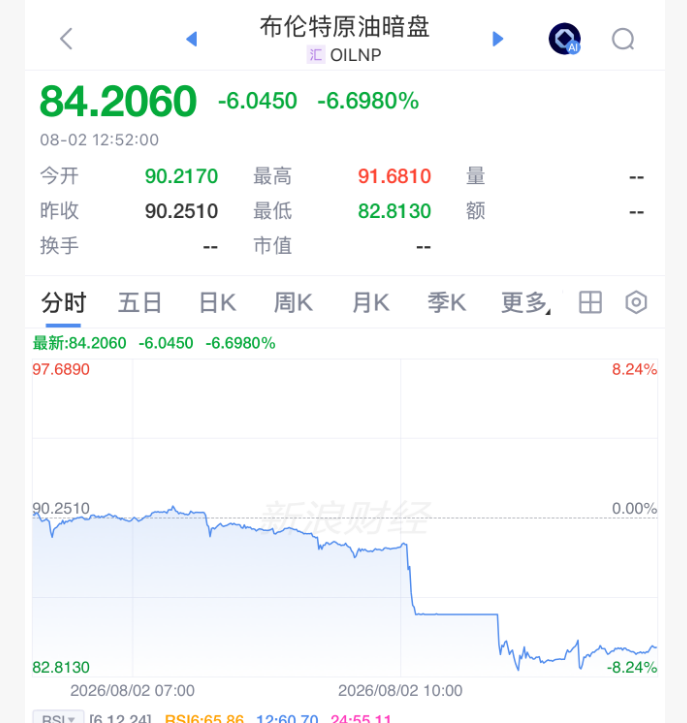Open the chart grid layout icon
Viewport: 687px width, 723px height.
[x=590, y=302]
